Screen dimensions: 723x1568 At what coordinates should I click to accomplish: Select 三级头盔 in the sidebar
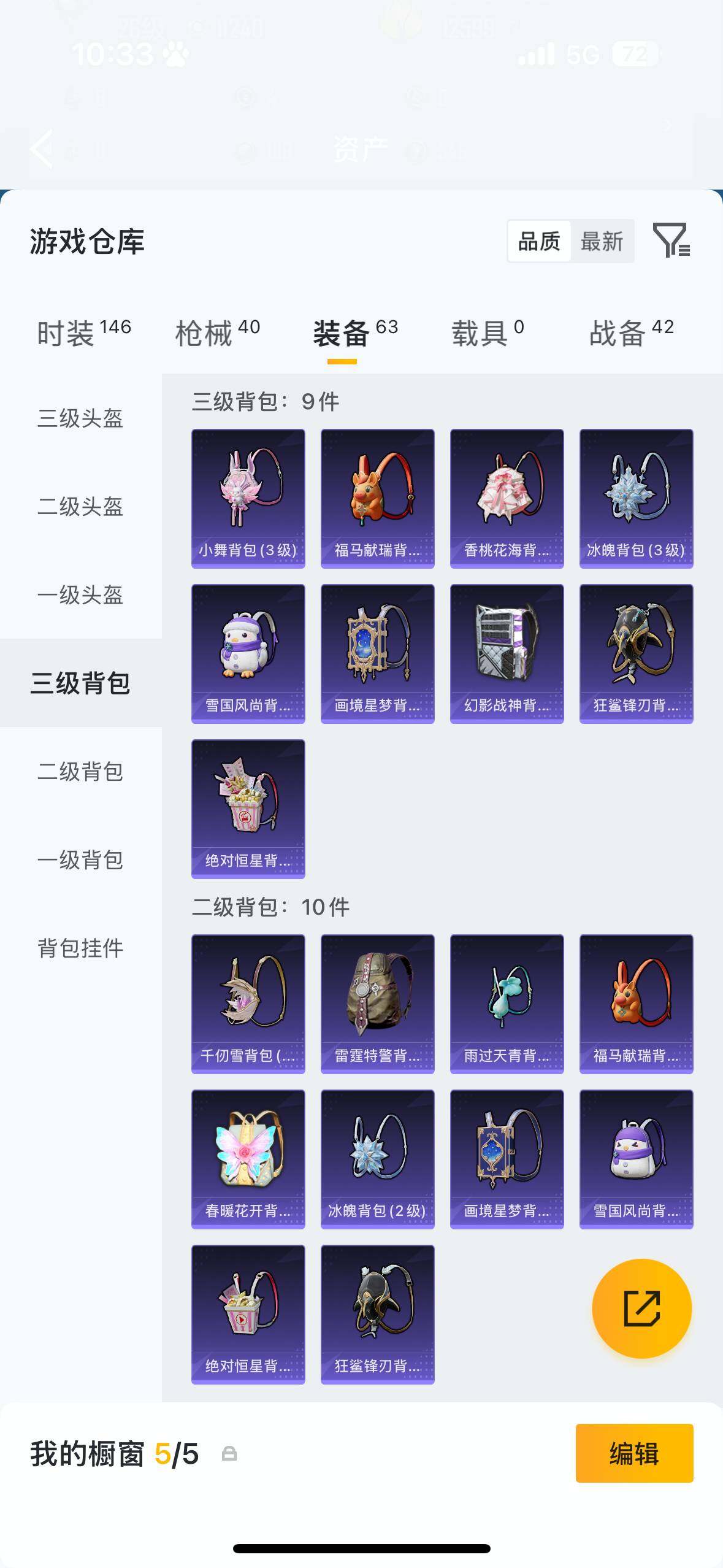(x=80, y=418)
